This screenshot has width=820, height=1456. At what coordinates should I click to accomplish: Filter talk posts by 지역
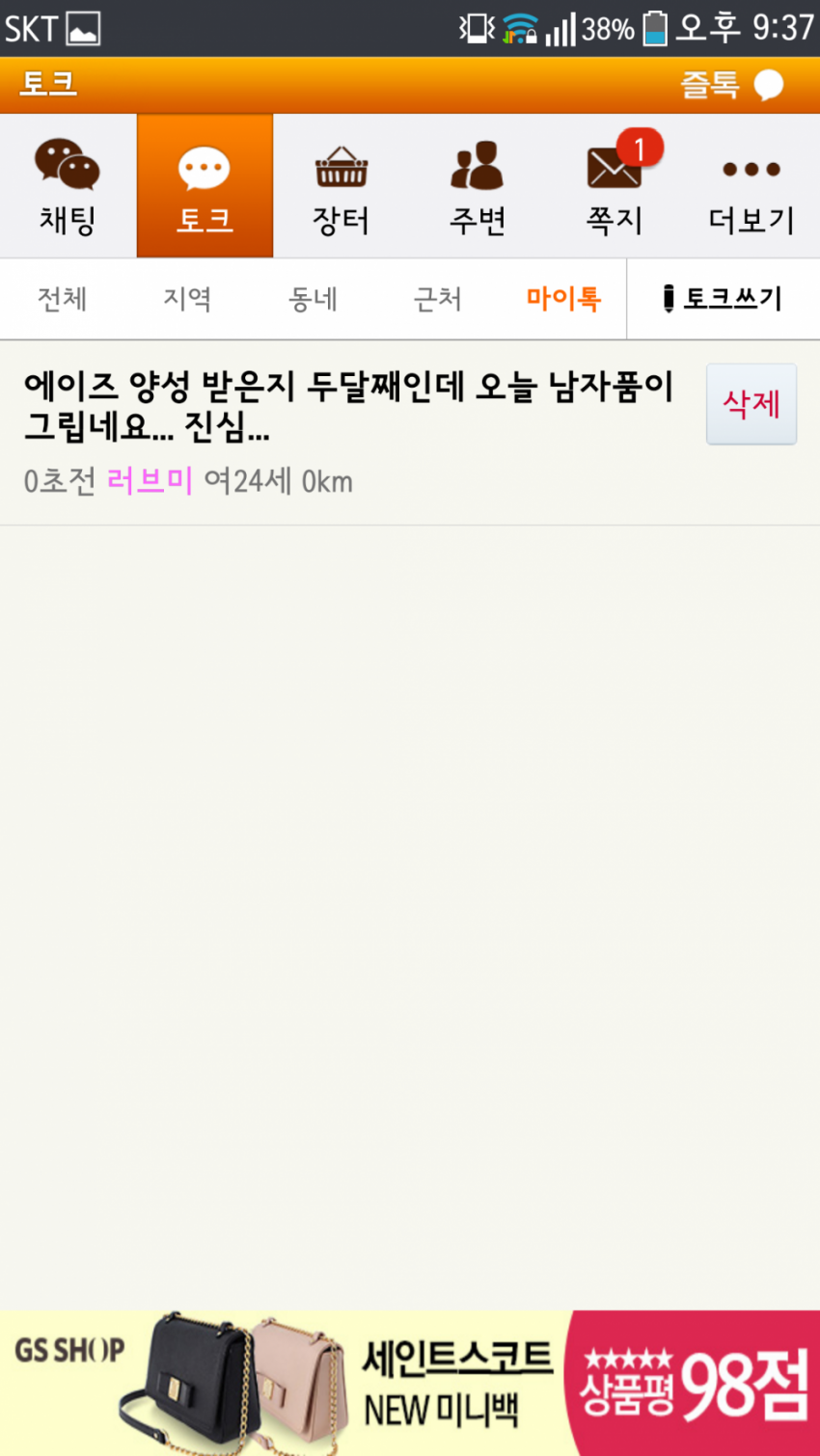coord(187,299)
